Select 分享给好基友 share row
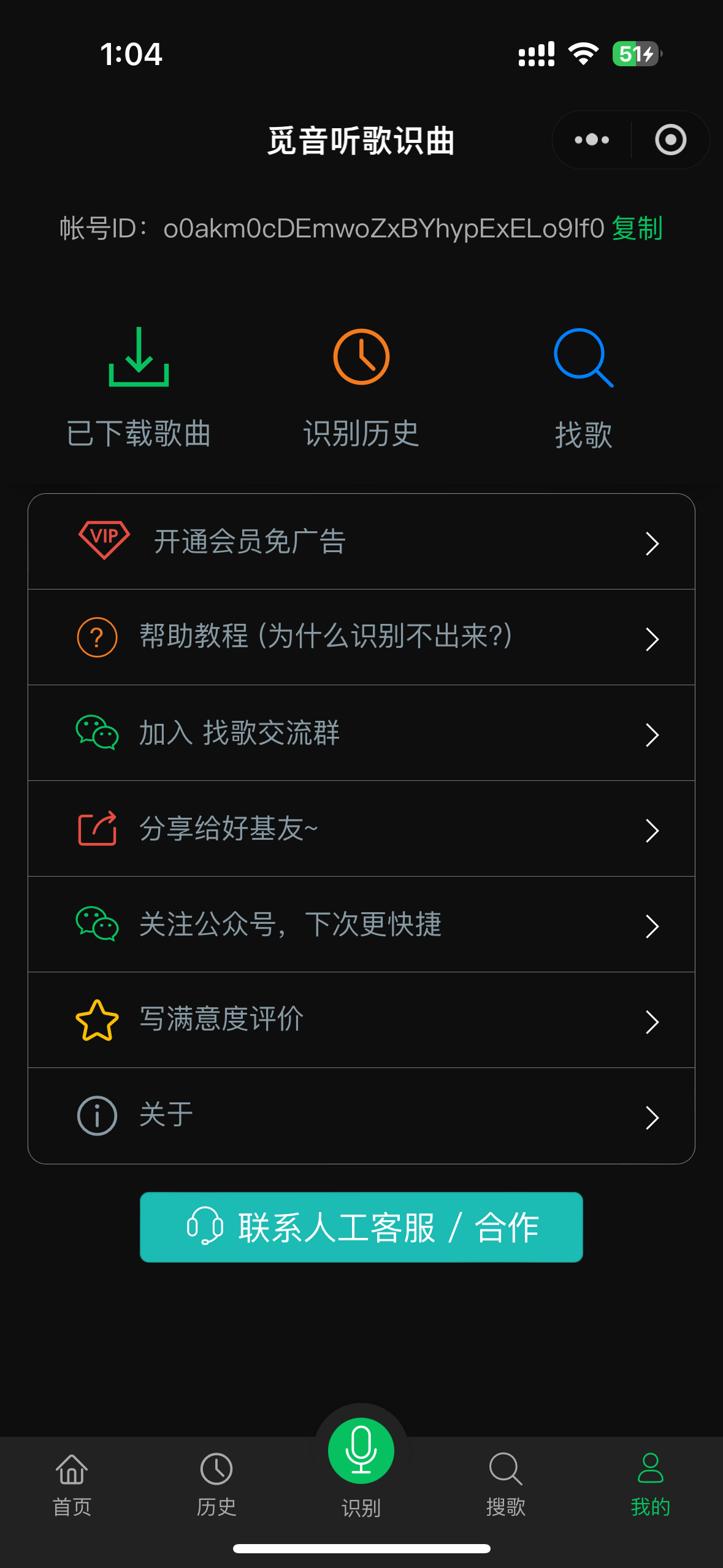The width and height of the screenshot is (723, 1568). click(361, 829)
